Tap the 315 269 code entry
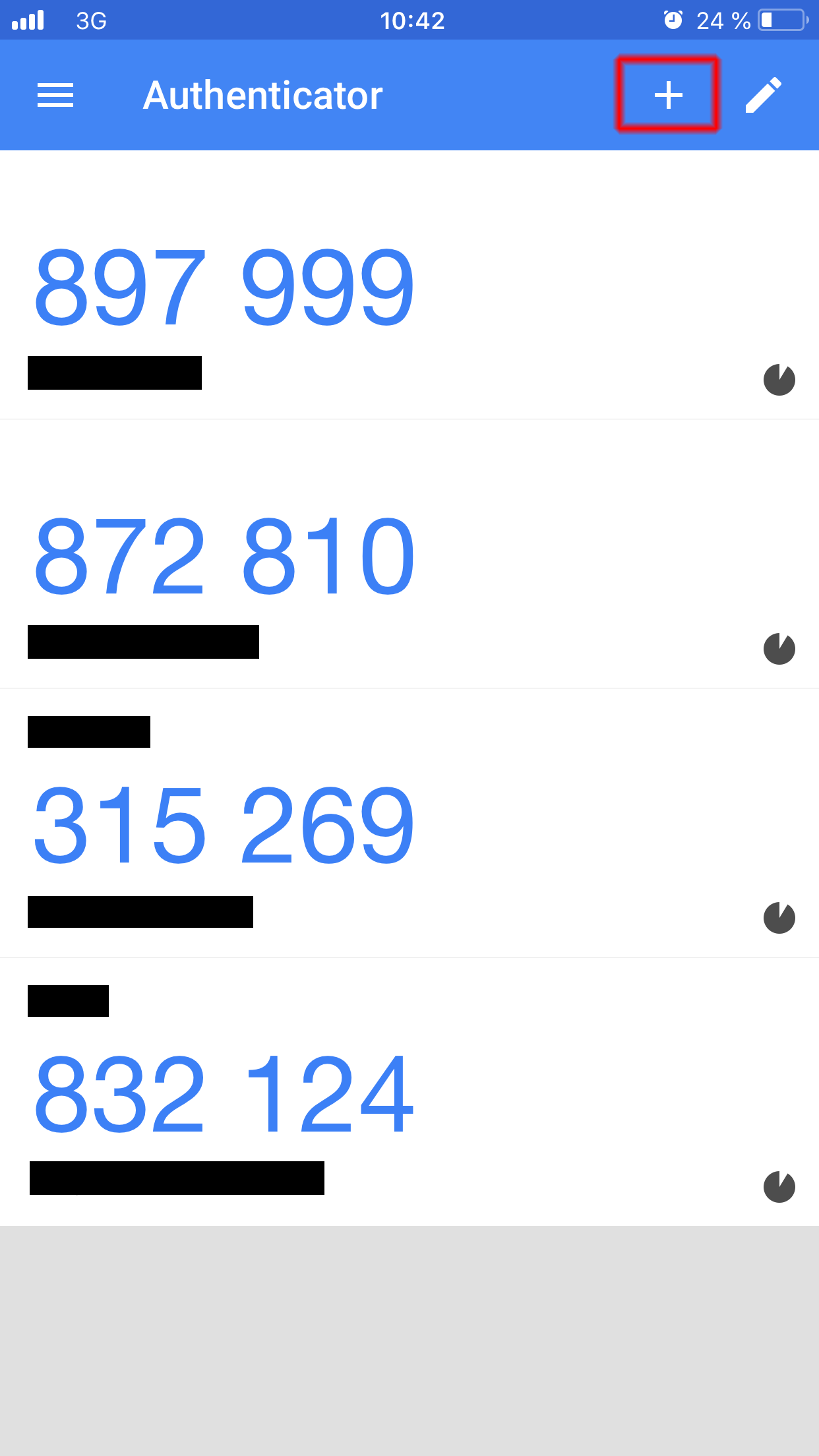The image size is (819, 1456). (x=224, y=824)
